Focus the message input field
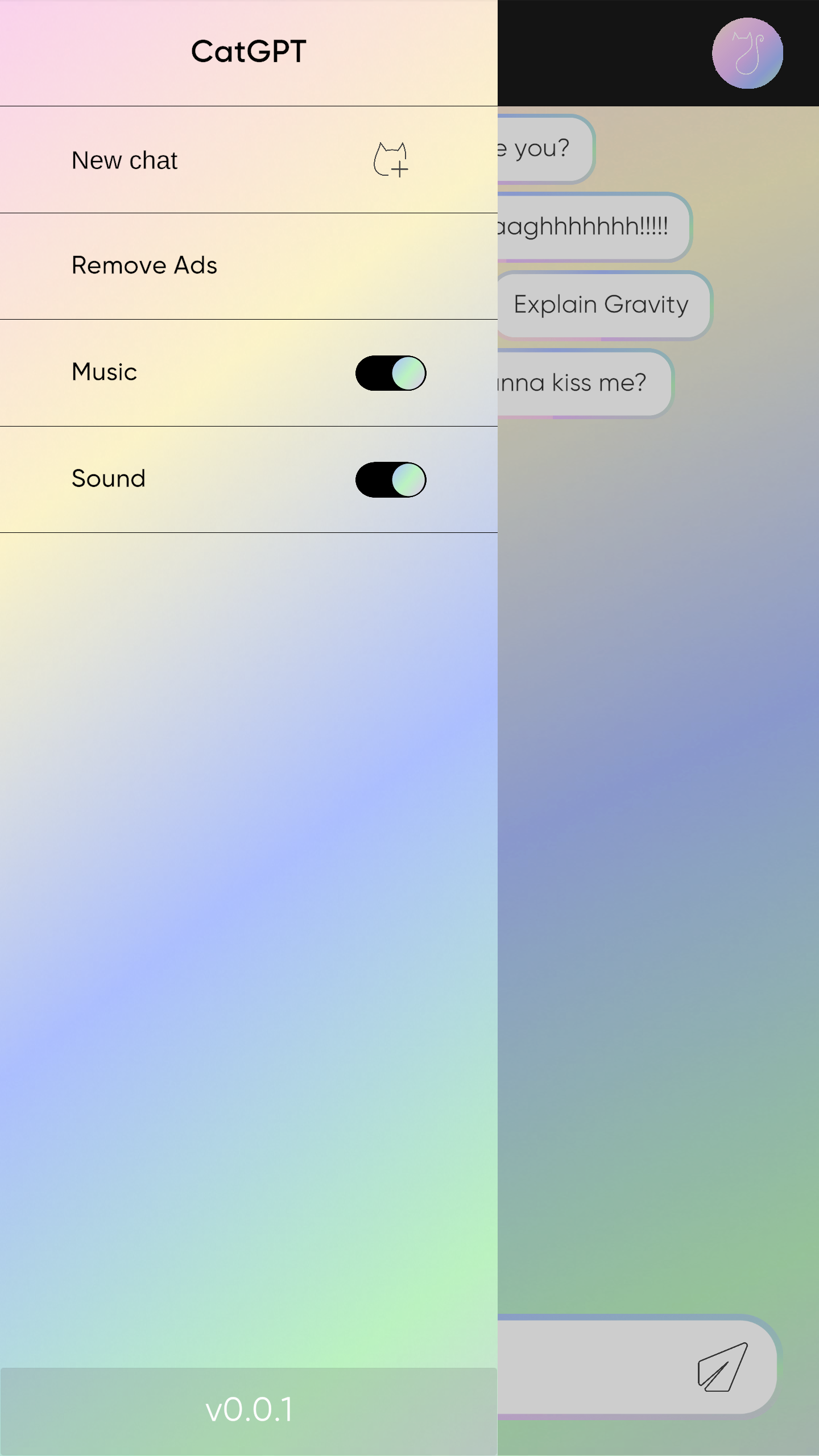Image resolution: width=819 pixels, height=1456 pixels. tap(591, 1367)
